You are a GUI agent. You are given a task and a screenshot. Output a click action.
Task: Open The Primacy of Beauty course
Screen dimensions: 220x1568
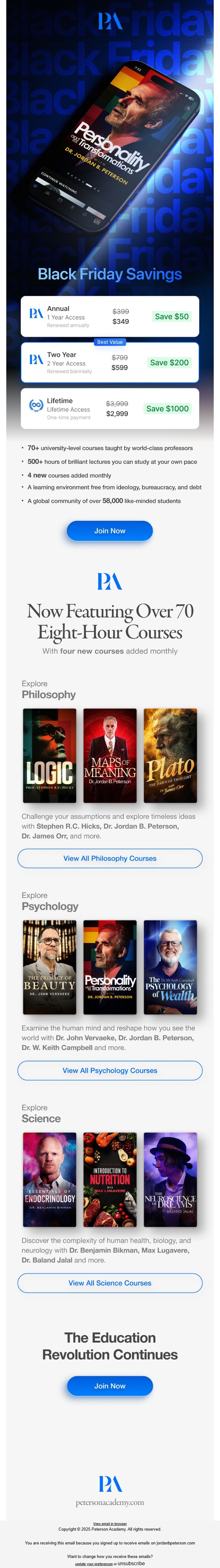pyautogui.click(x=49, y=967)
